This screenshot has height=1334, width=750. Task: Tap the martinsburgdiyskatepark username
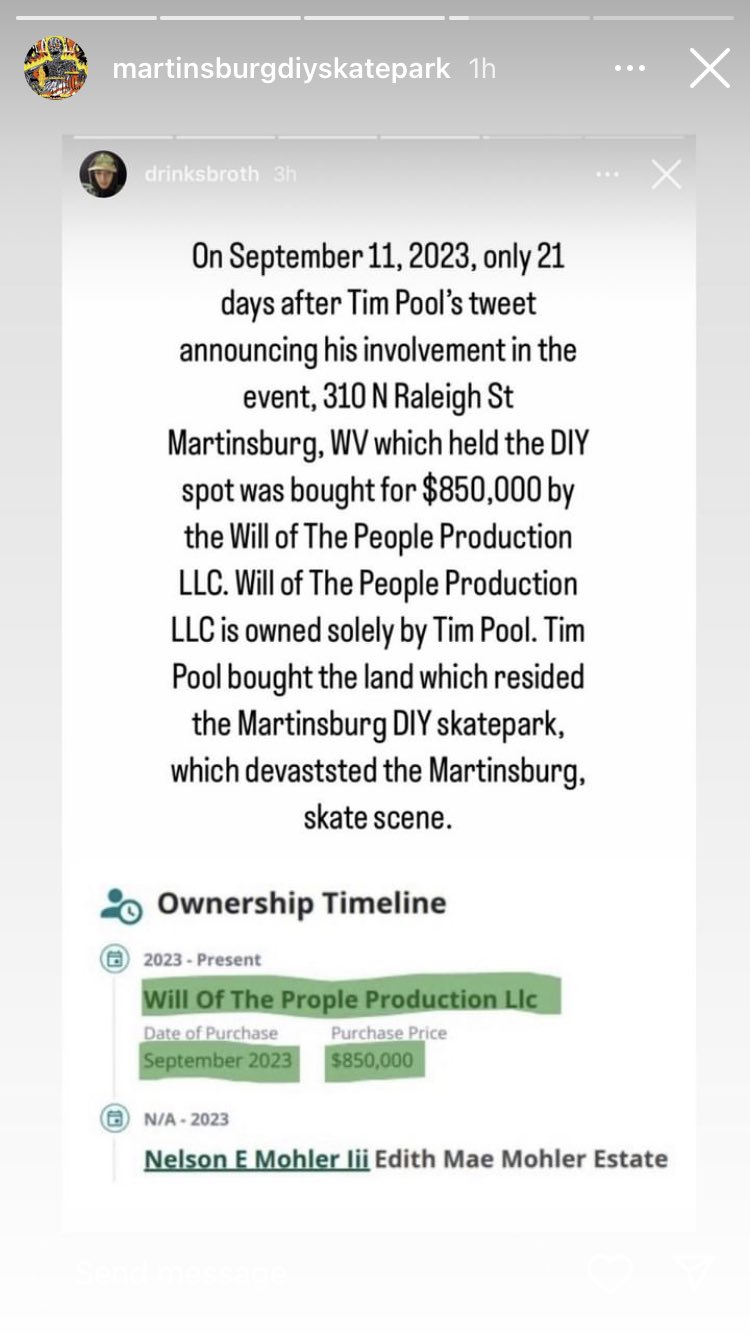[x=281, y=68]
